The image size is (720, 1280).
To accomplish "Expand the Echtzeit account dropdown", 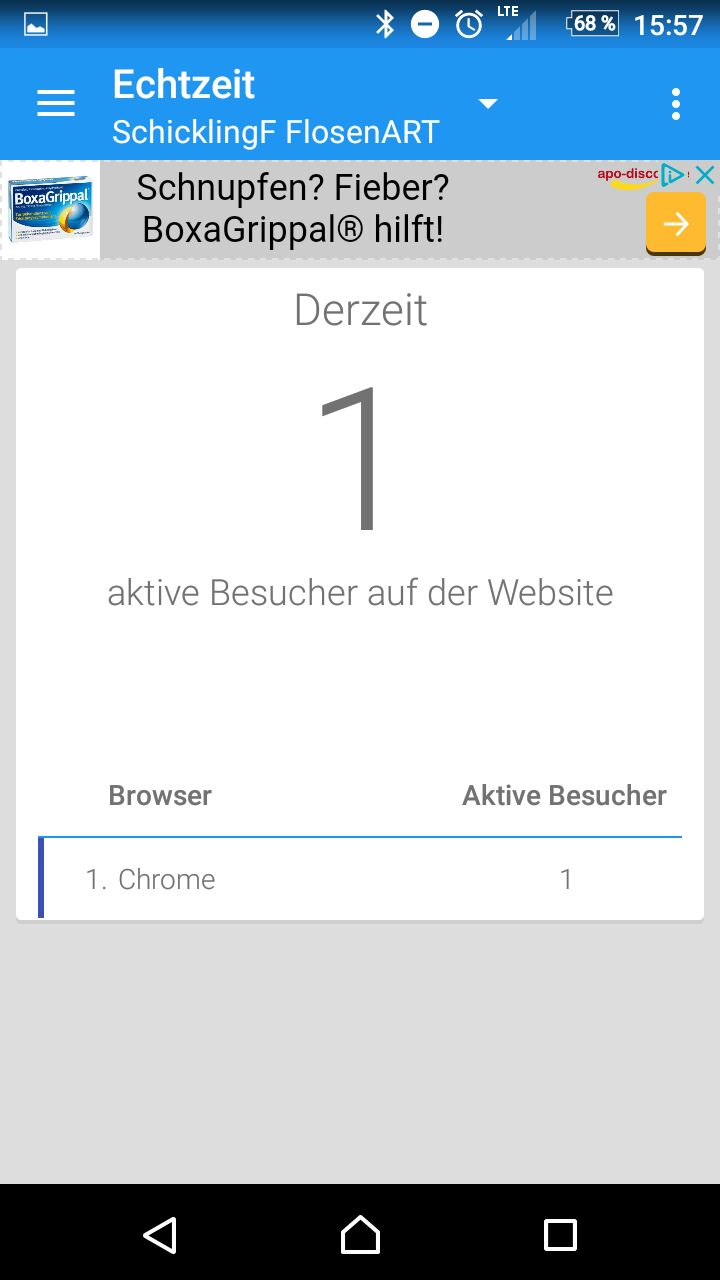I will pos(487,104).
